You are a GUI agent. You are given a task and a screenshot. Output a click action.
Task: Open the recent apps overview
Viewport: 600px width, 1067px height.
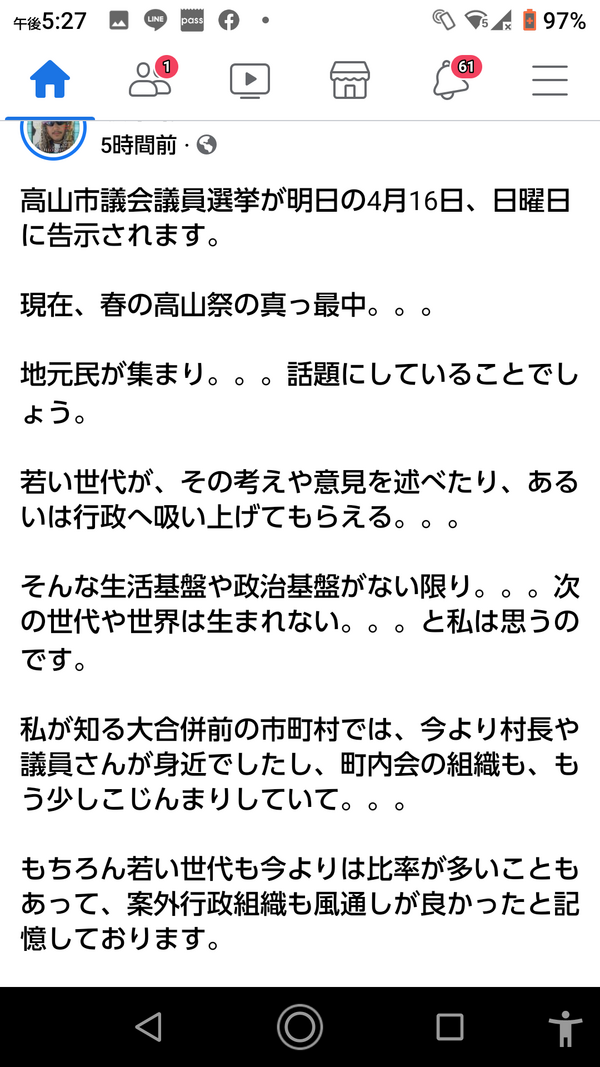450,1026
